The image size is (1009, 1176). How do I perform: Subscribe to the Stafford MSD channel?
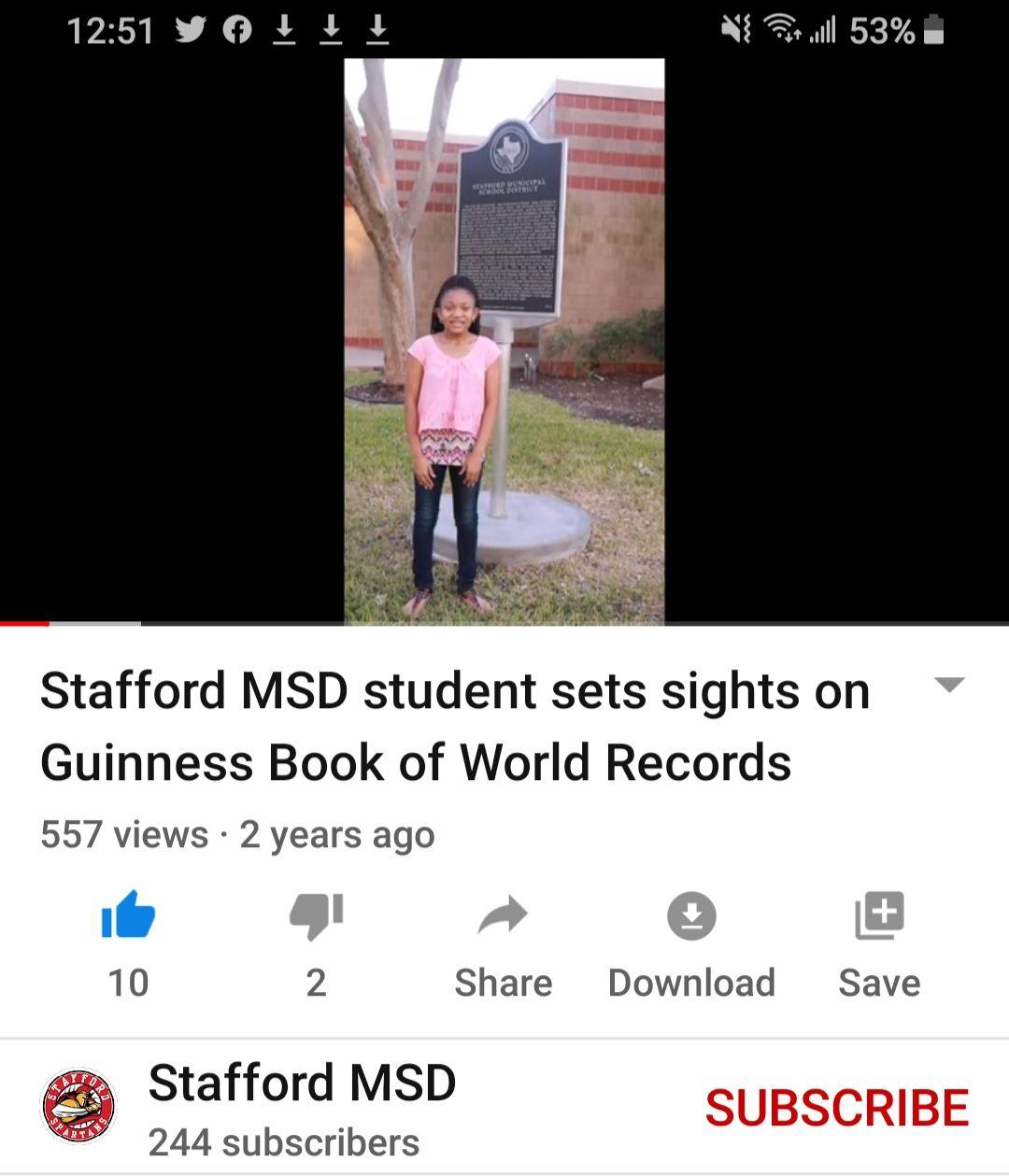click(x=836, y=1109)
